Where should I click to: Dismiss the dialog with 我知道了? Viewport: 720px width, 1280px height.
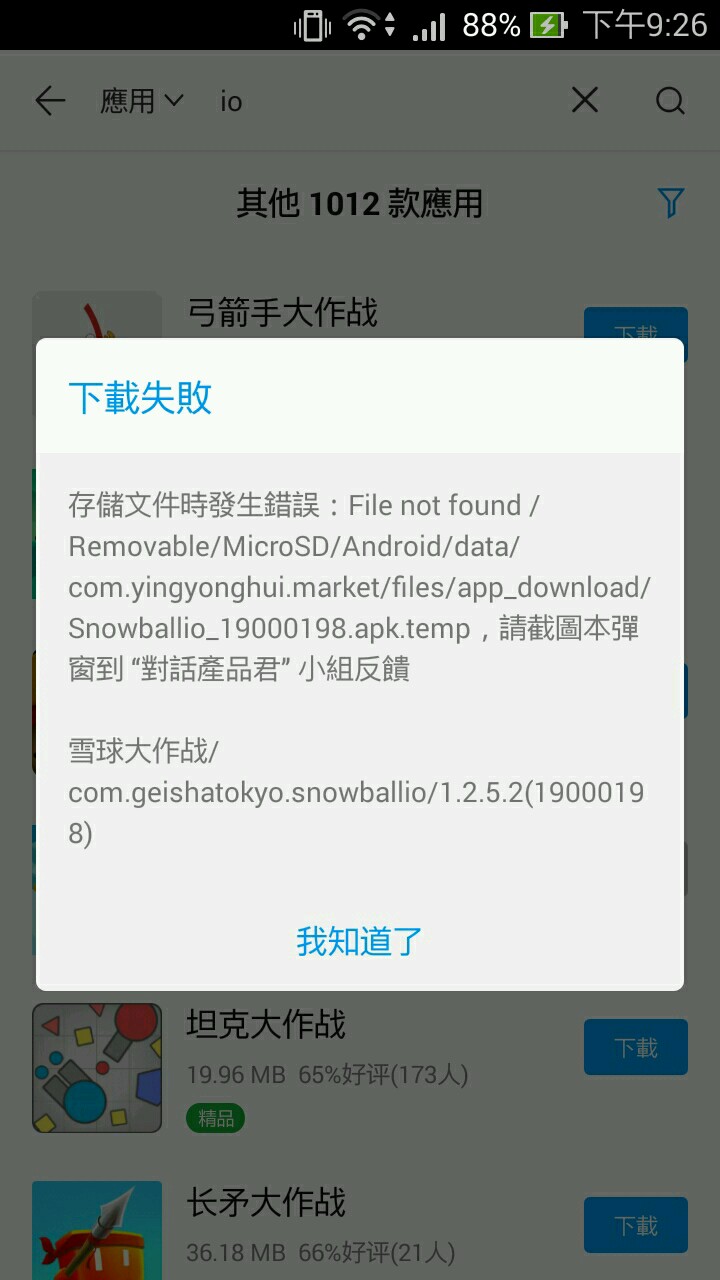[360, 941]
